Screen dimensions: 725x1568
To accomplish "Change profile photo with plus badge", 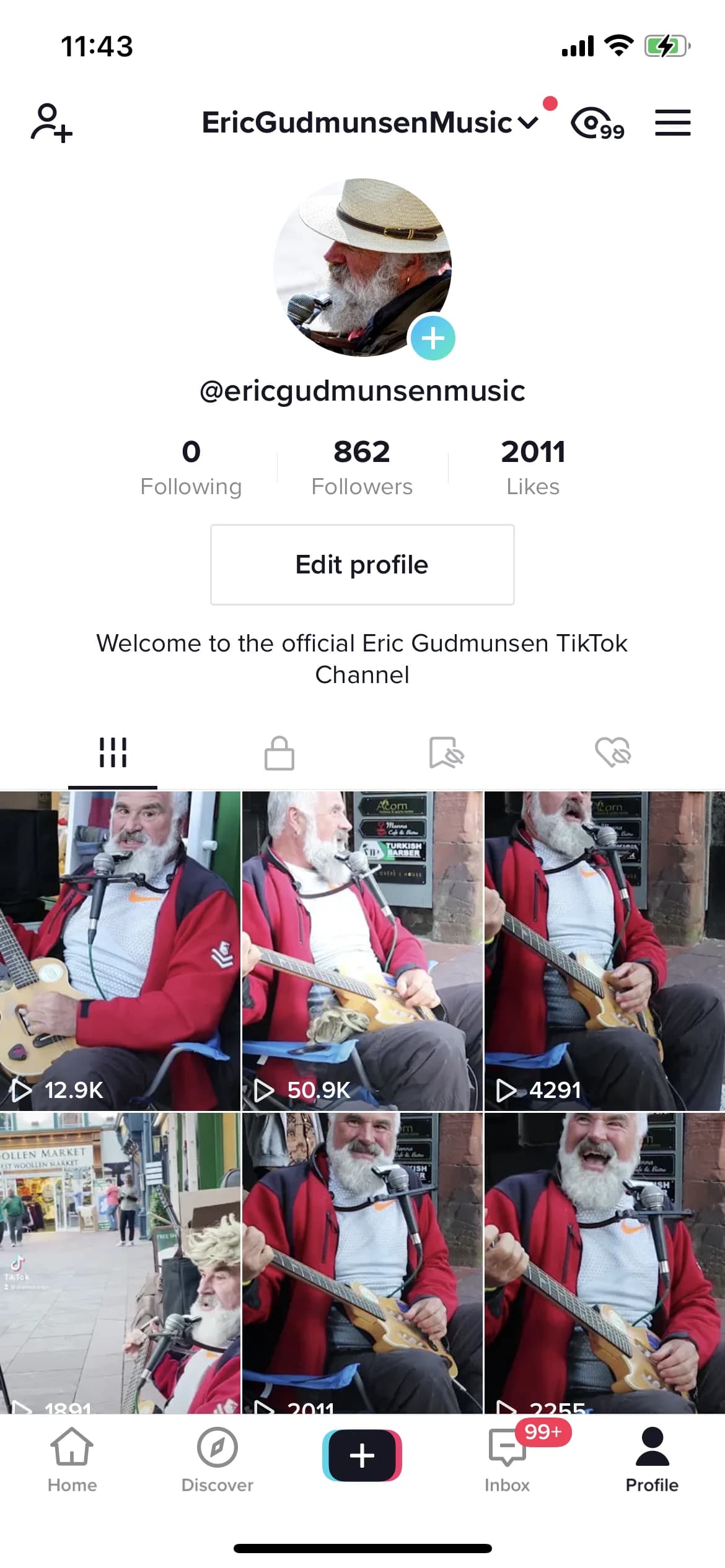I will (x=433, y=338).
